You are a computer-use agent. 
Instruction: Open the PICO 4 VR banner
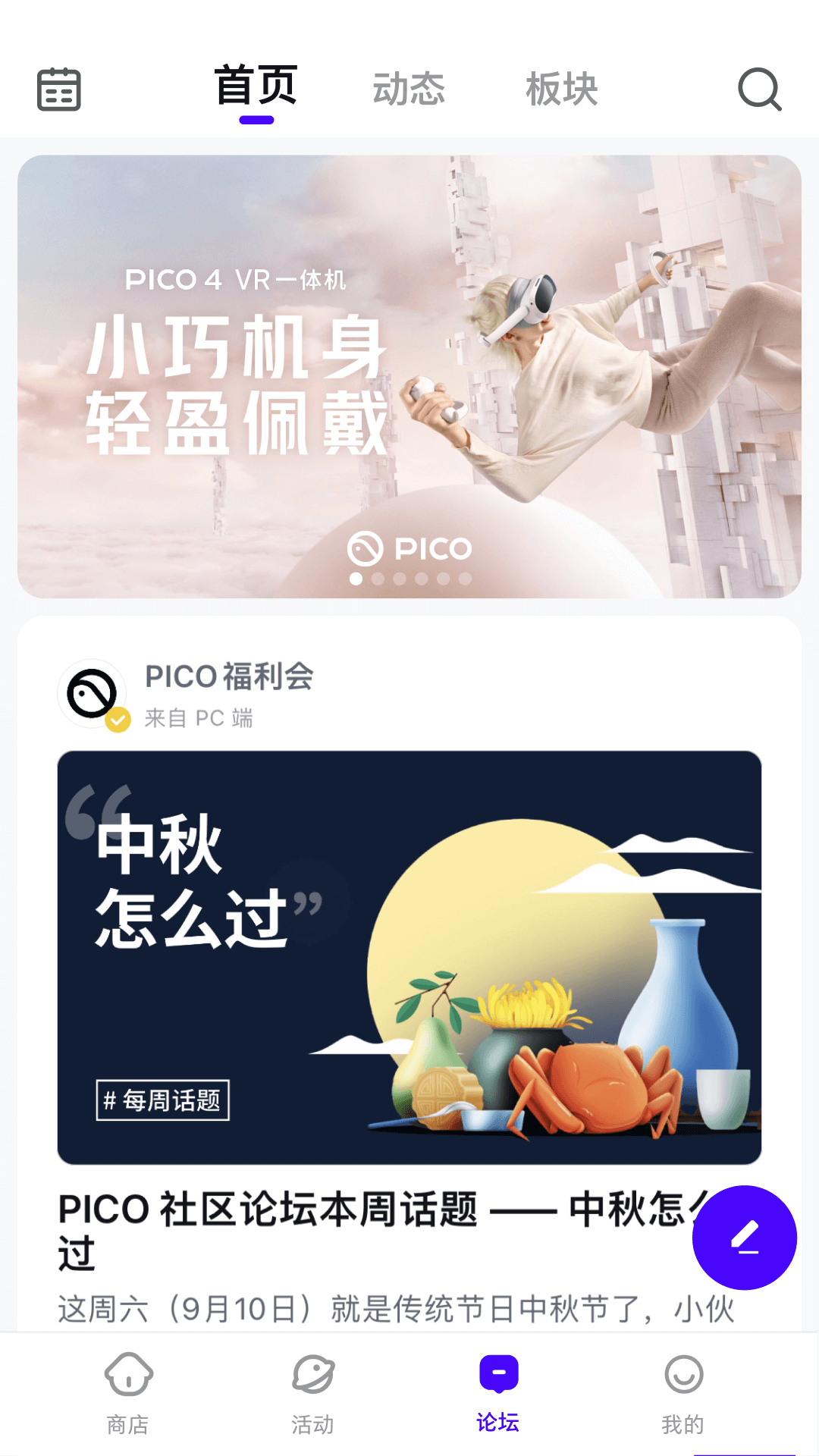point(409,377)
